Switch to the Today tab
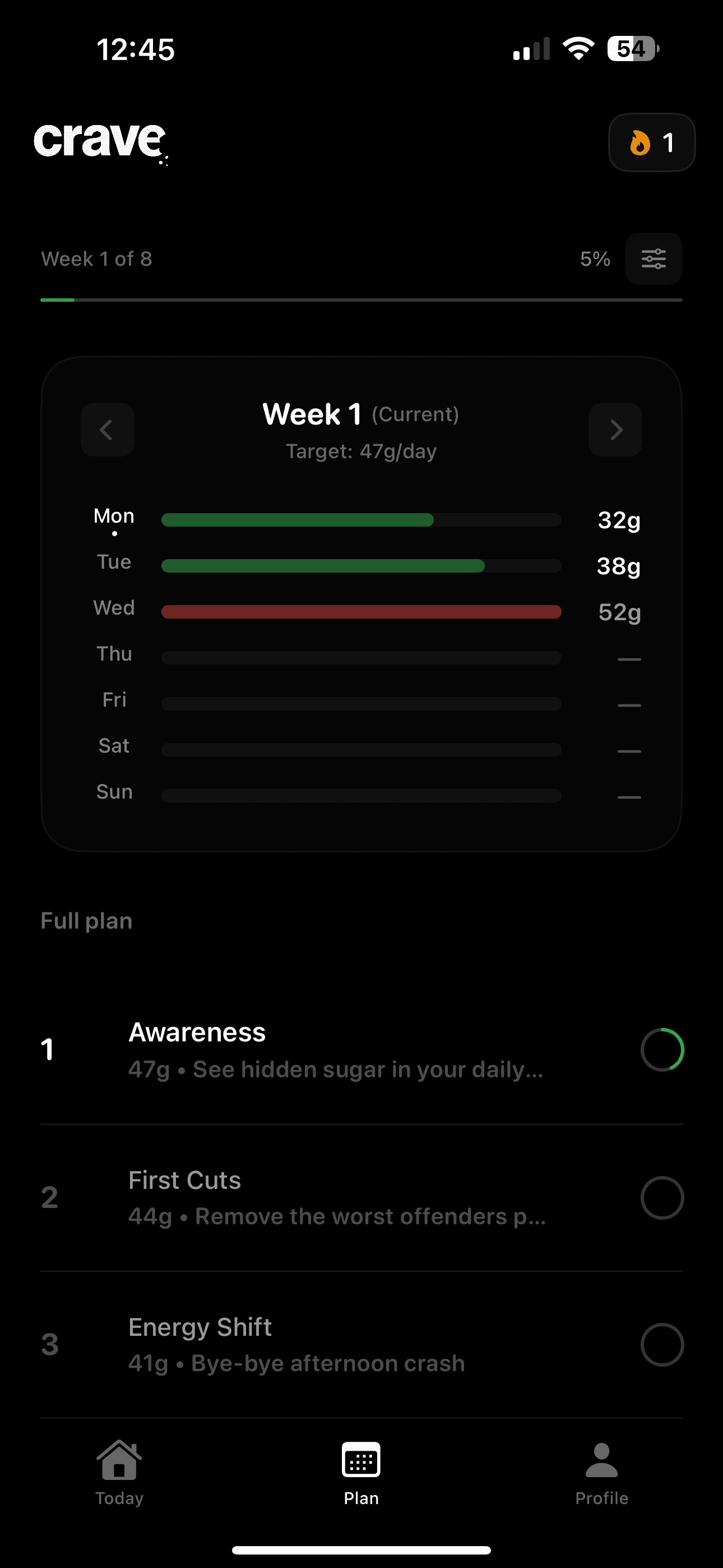 (x=119, y=1473)
